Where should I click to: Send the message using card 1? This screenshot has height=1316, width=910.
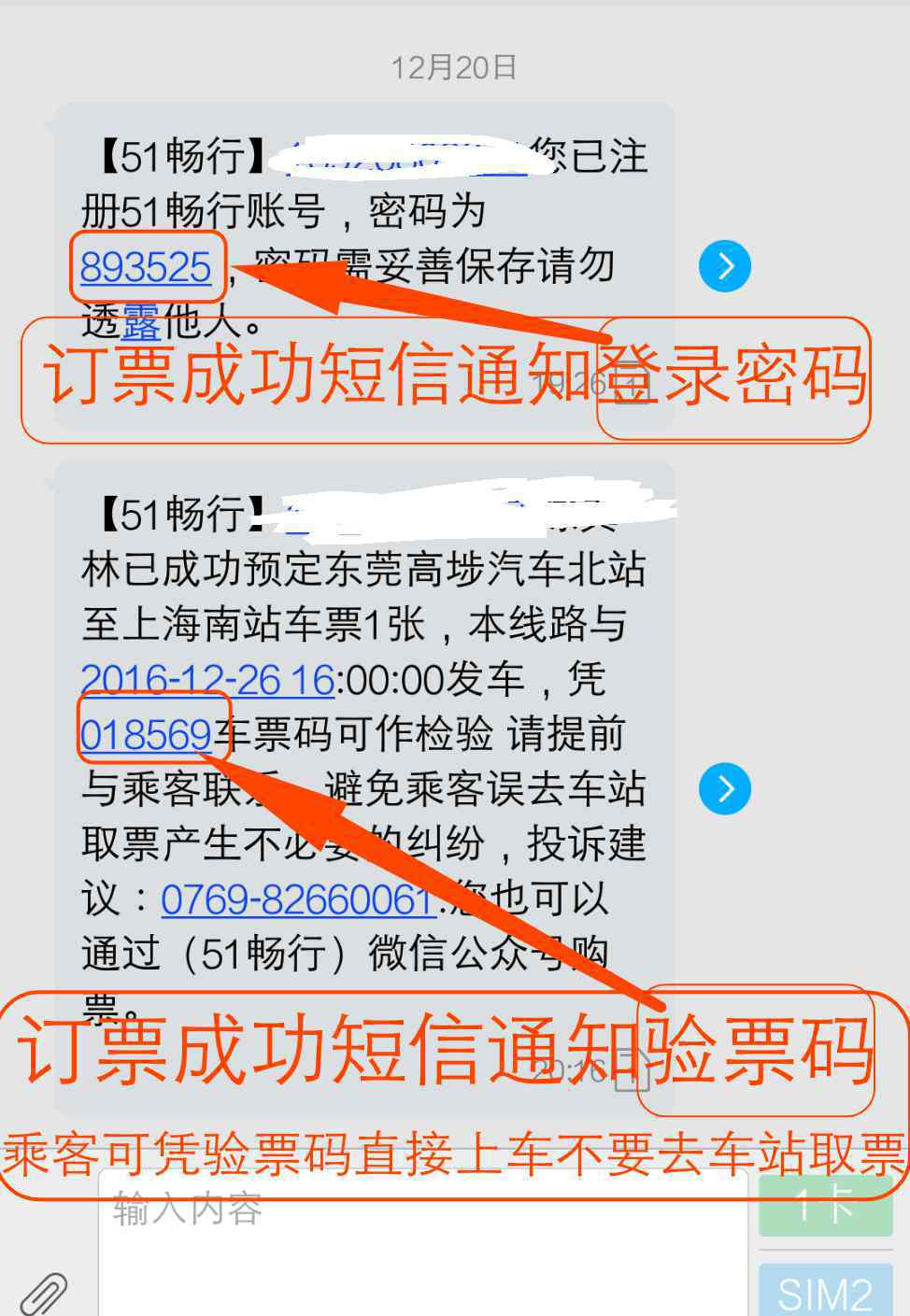(x=825, y=1208)
